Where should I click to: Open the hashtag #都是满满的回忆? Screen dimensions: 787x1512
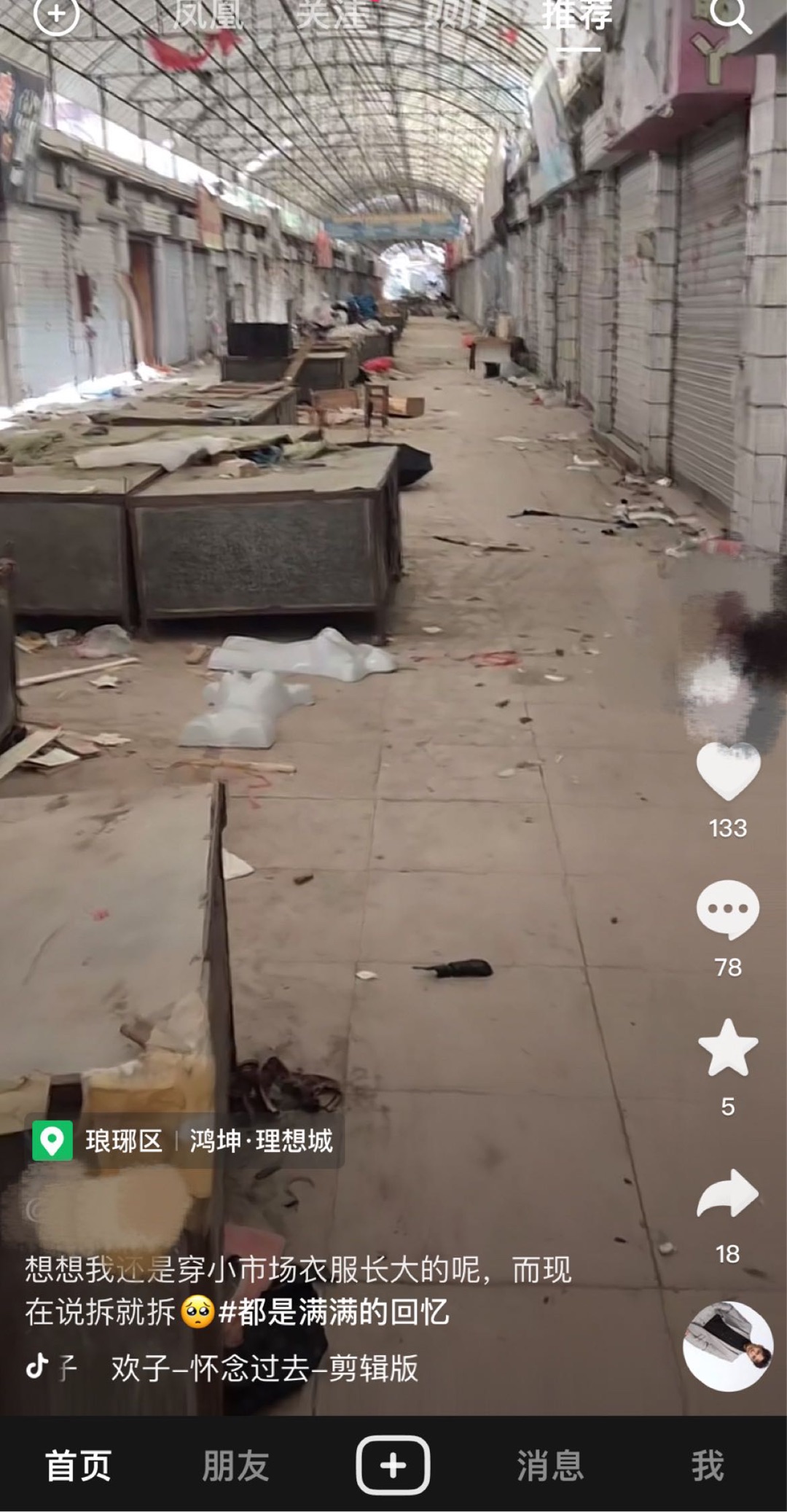[333, 1312]
